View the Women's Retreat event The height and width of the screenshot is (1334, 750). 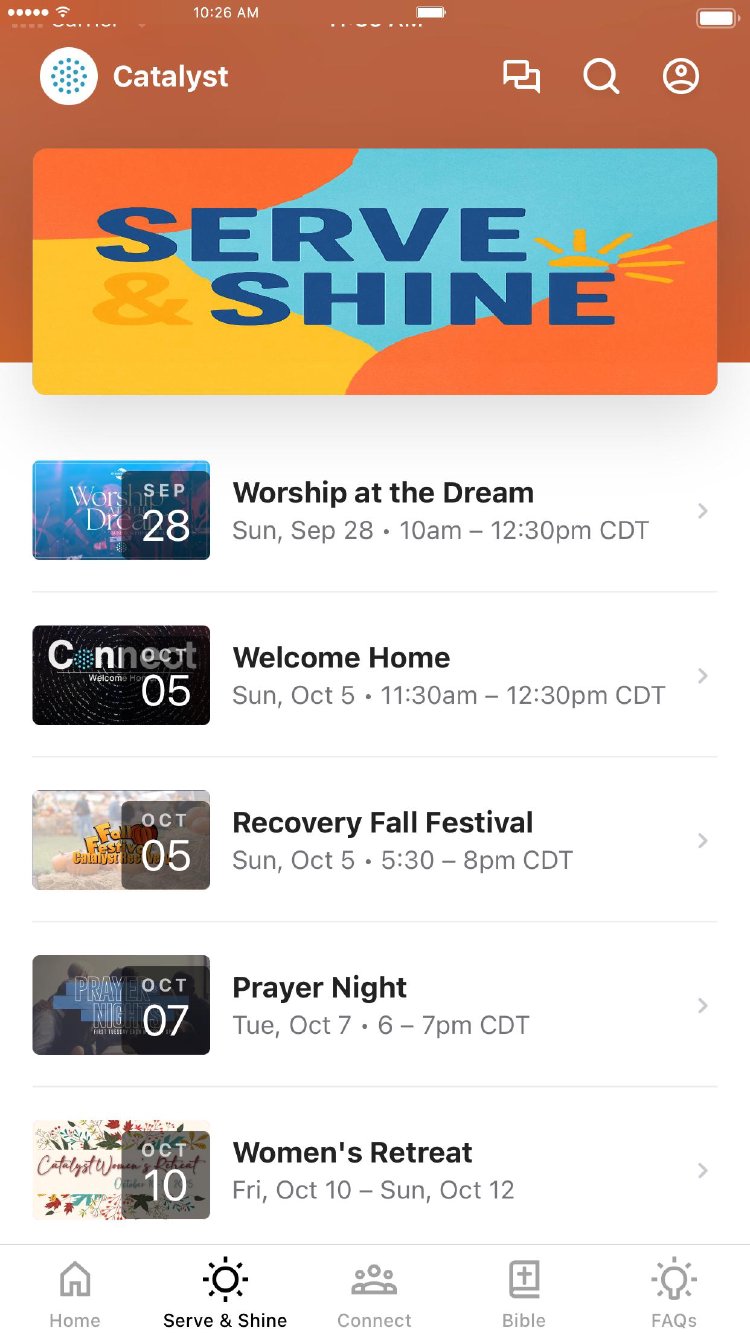[x=375, y=1170]
